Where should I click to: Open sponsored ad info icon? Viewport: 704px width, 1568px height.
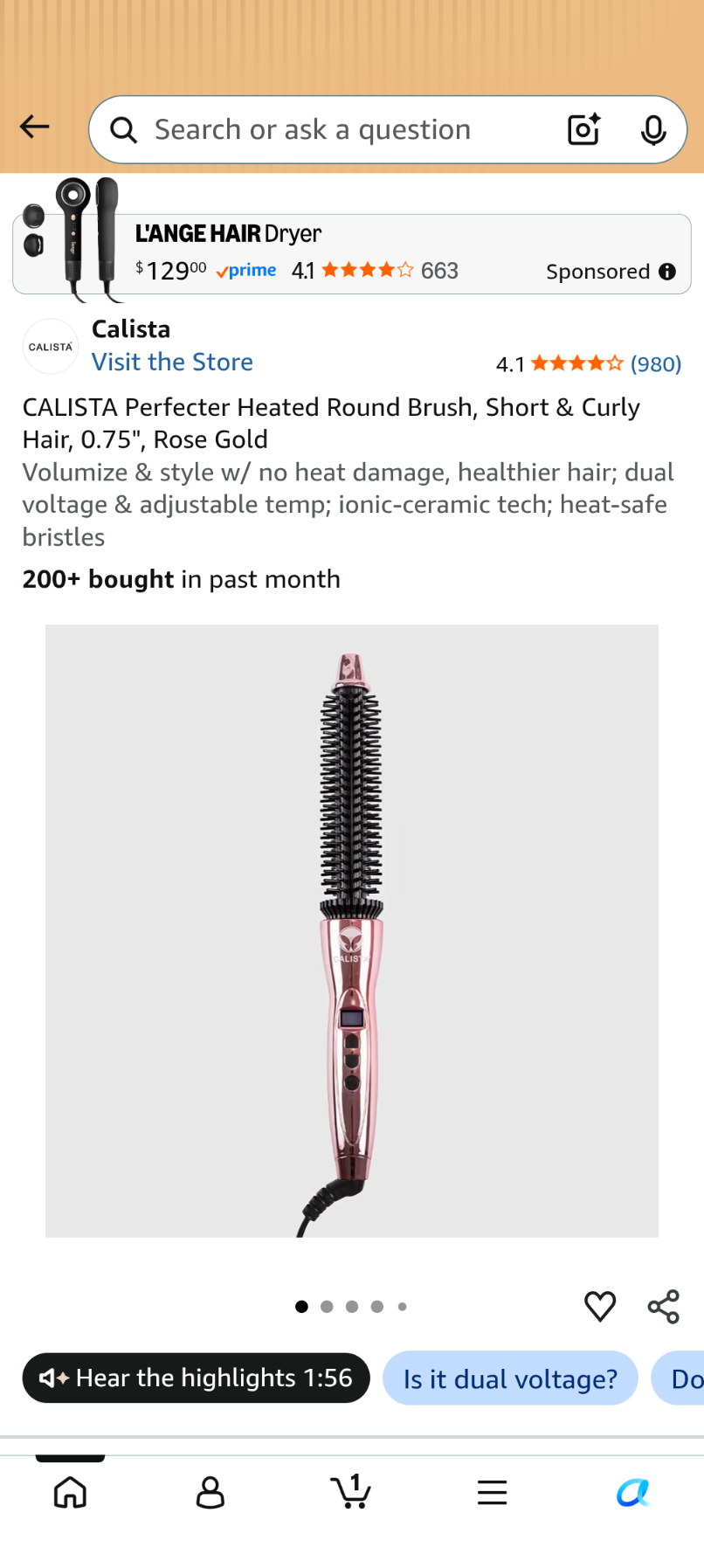(x=667, y=272)
